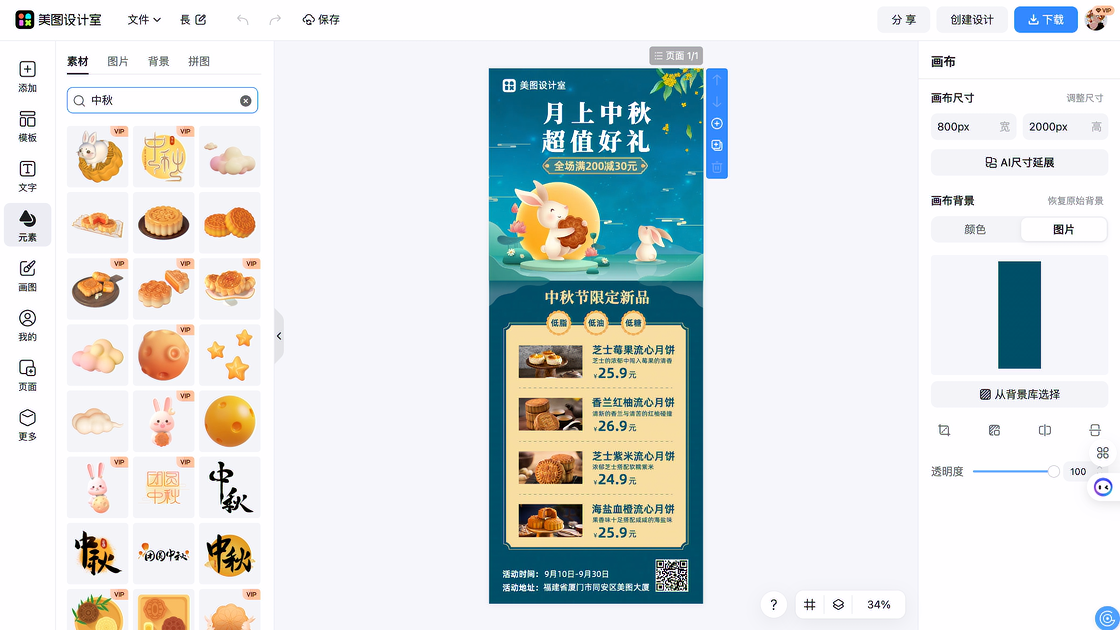The width and height of the screenshot is (1120, 630).
Task: Open the help question mark button
Action: 773,605
